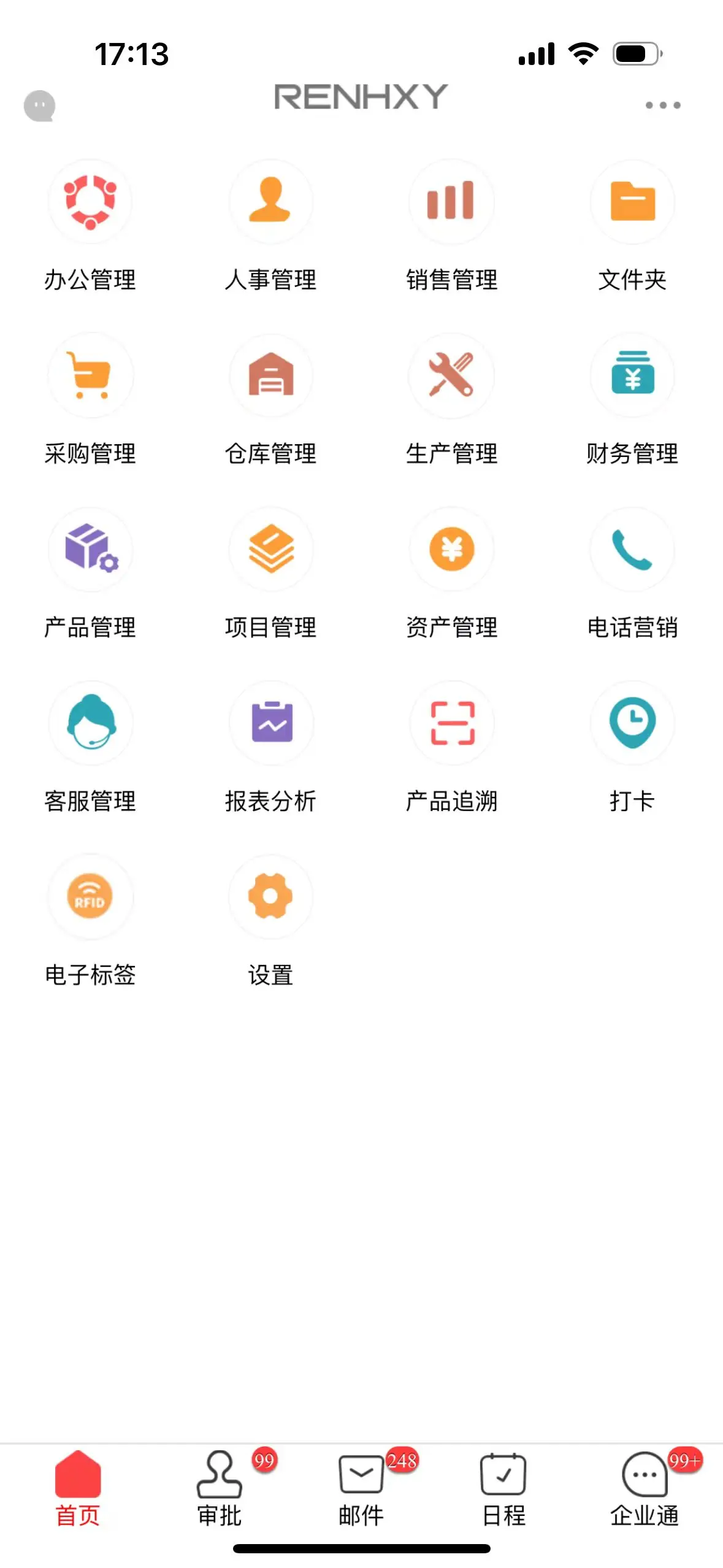Go to 销售管理
This screenshot has height=1568, width=723.
(x=451, y=226)
